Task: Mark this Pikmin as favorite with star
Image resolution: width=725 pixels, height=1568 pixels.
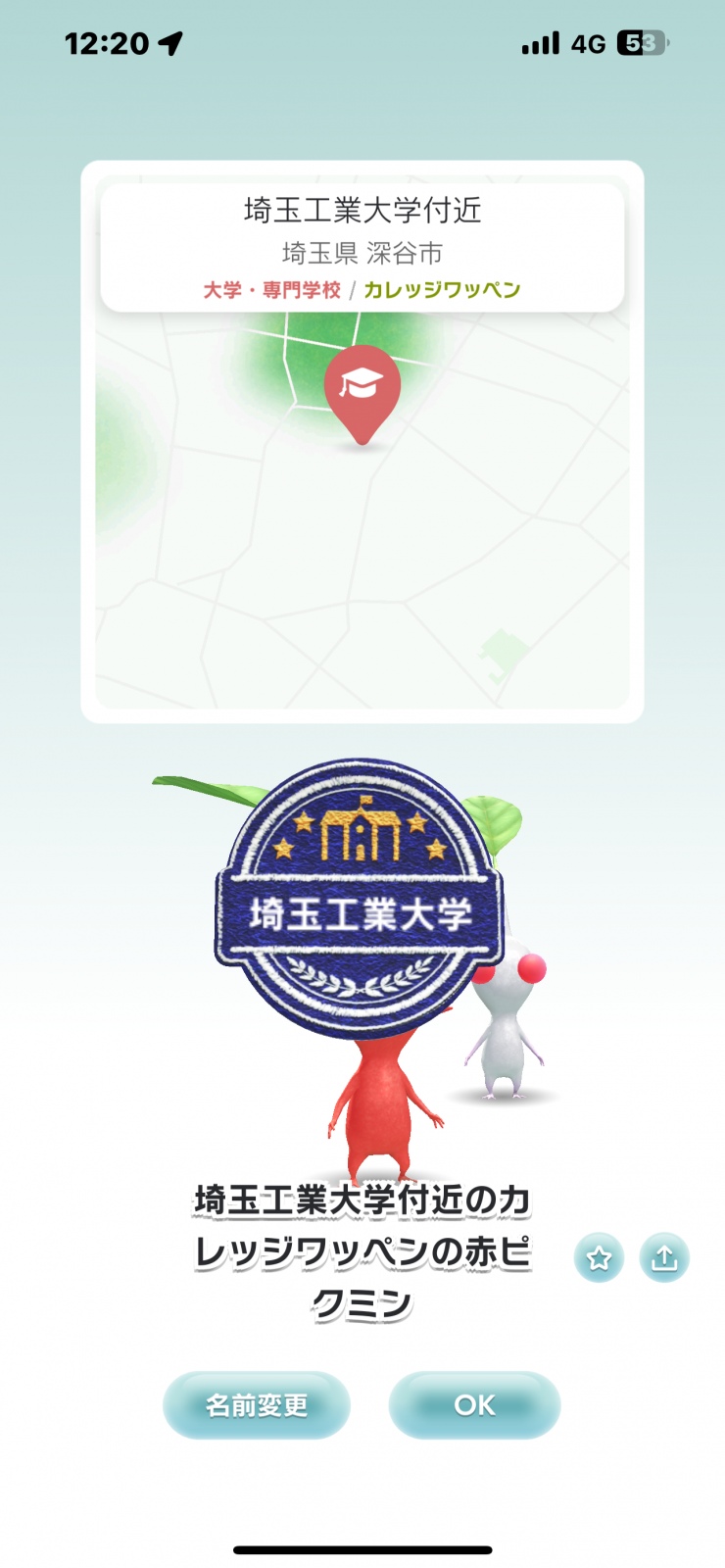Action: coord(599,1257)
